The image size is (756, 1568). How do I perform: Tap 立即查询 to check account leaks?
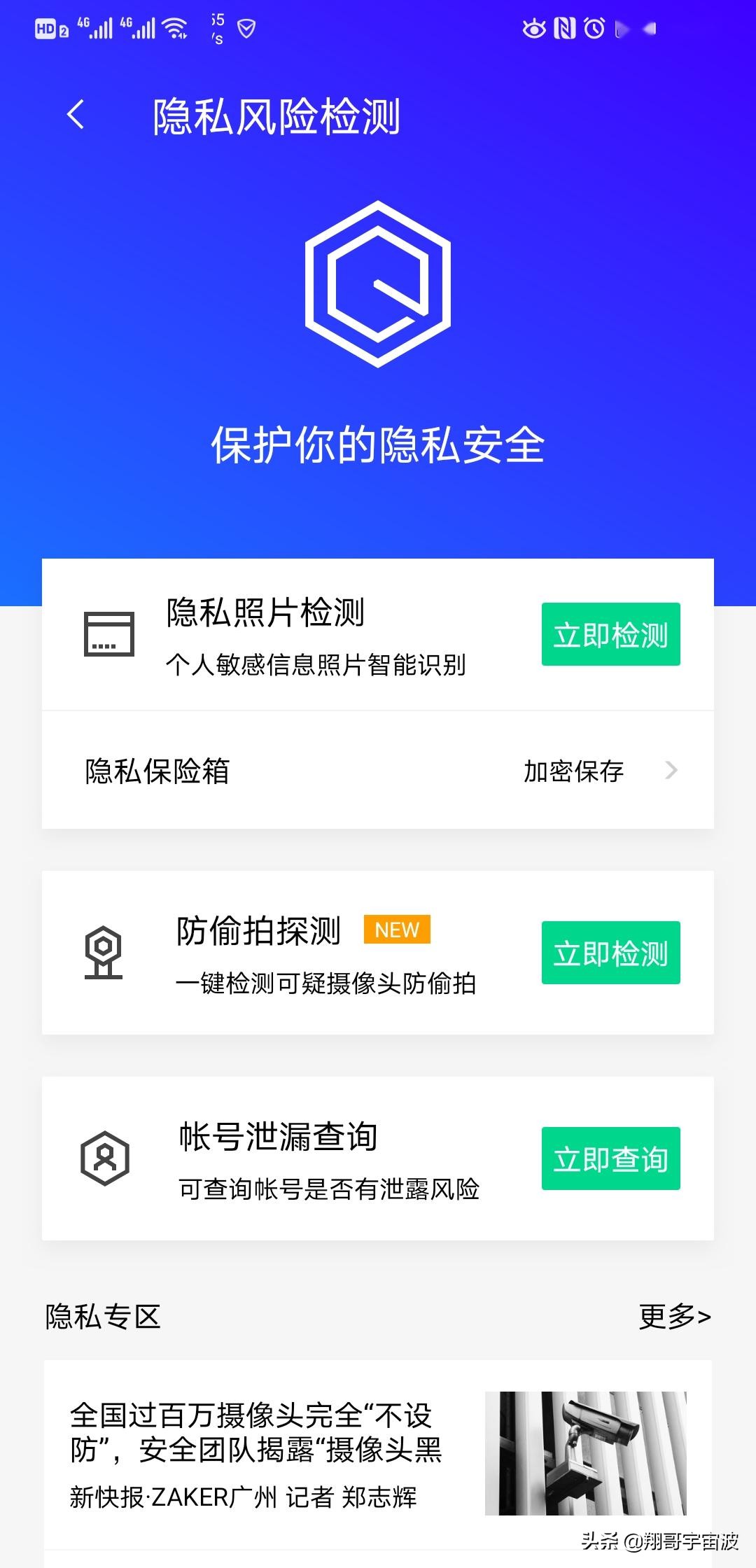[610, 1158]
